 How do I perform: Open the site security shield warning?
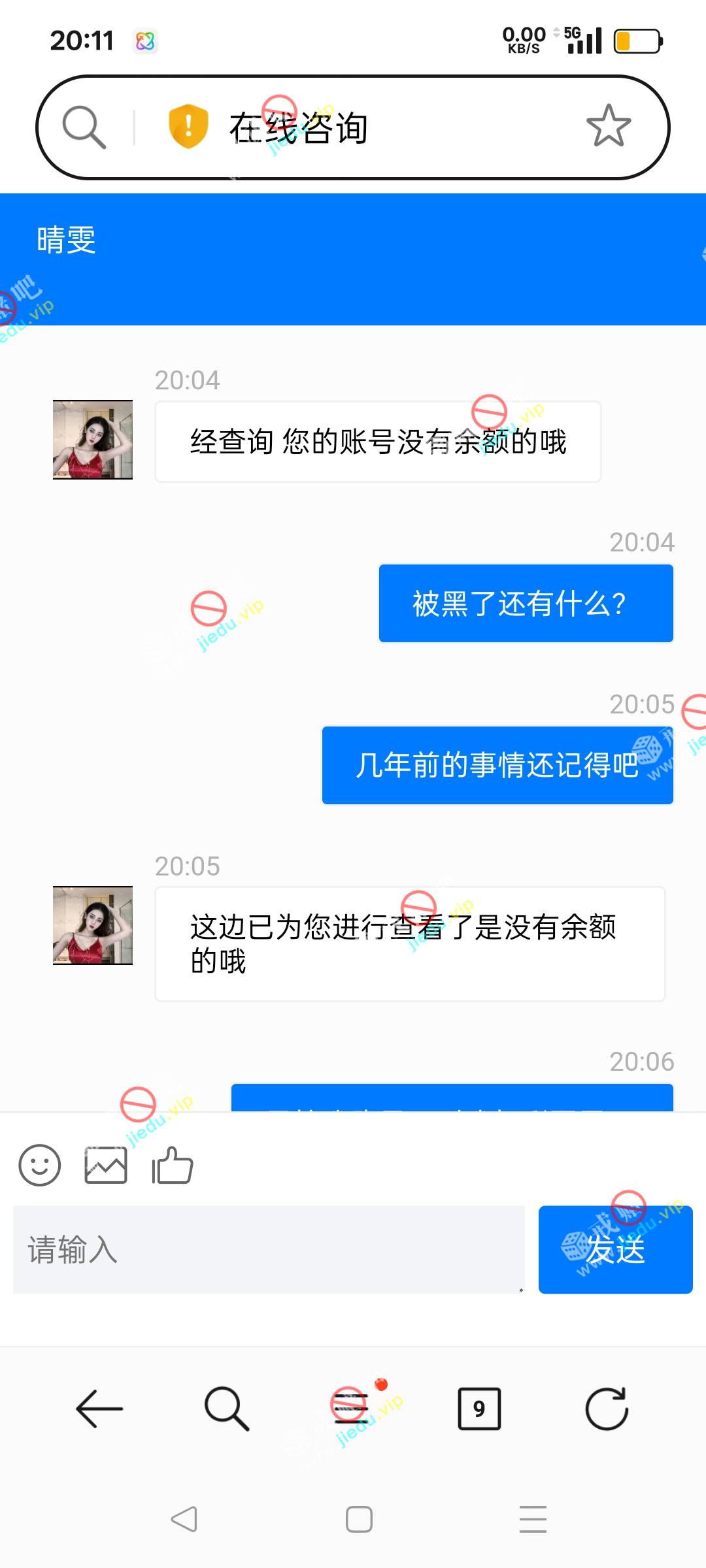188,126
